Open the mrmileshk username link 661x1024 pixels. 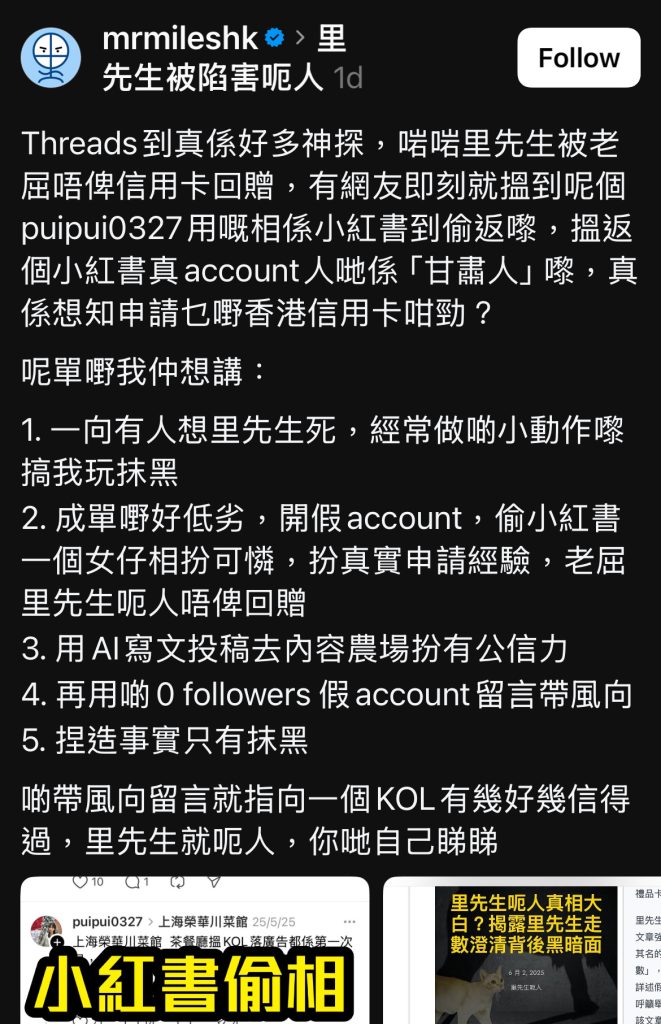180,39
